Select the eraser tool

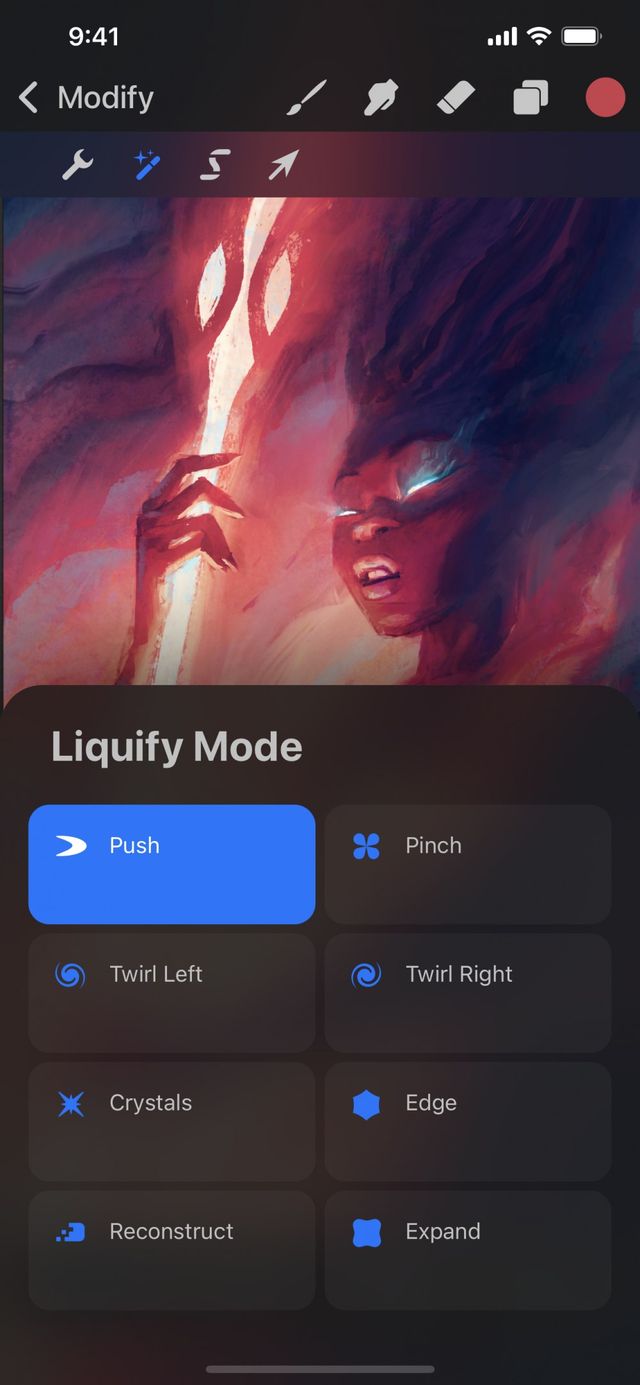click(458, 98)
